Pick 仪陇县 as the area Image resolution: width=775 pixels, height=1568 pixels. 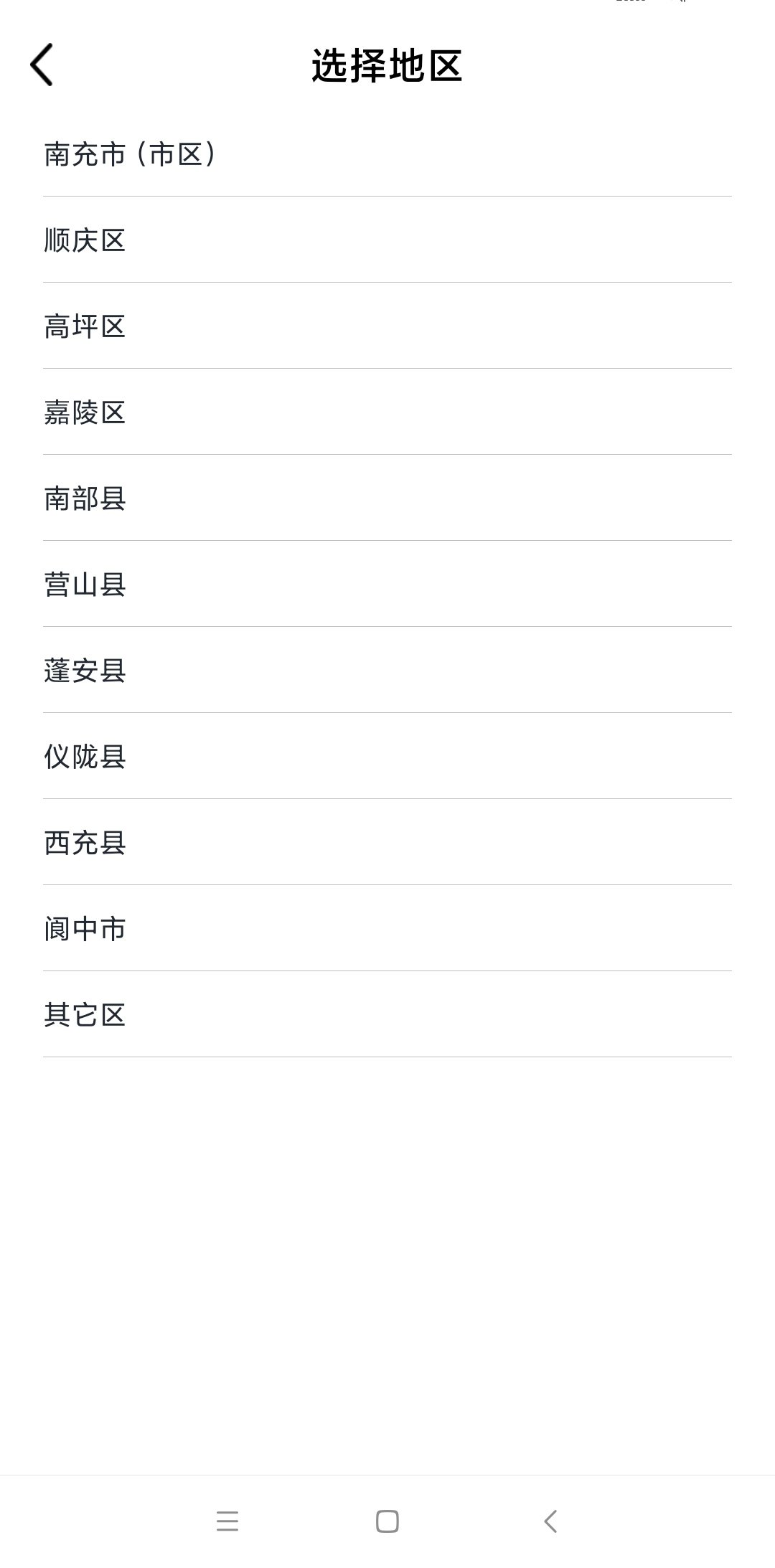pyautogui.click(x=85, y=757)
